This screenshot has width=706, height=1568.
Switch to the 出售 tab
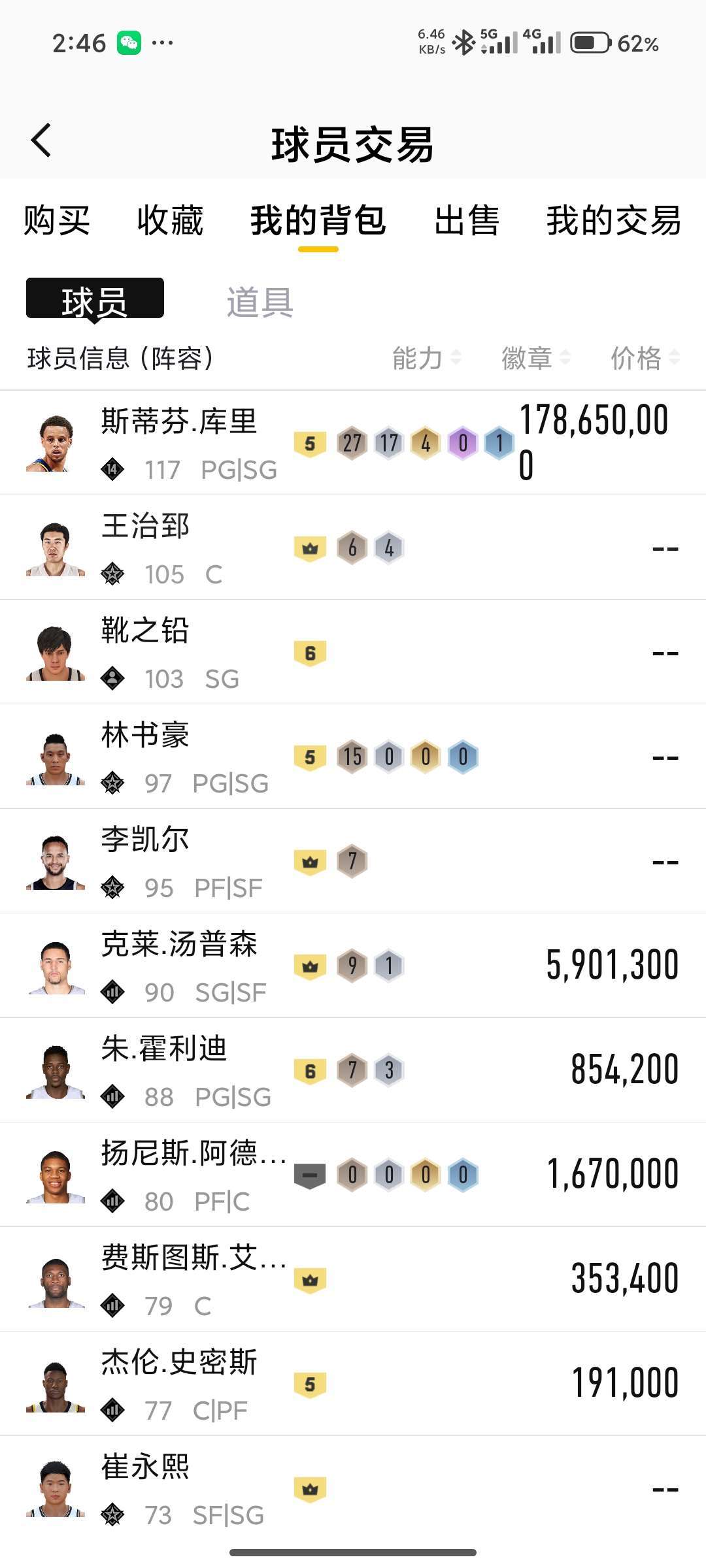coord(467,220)
